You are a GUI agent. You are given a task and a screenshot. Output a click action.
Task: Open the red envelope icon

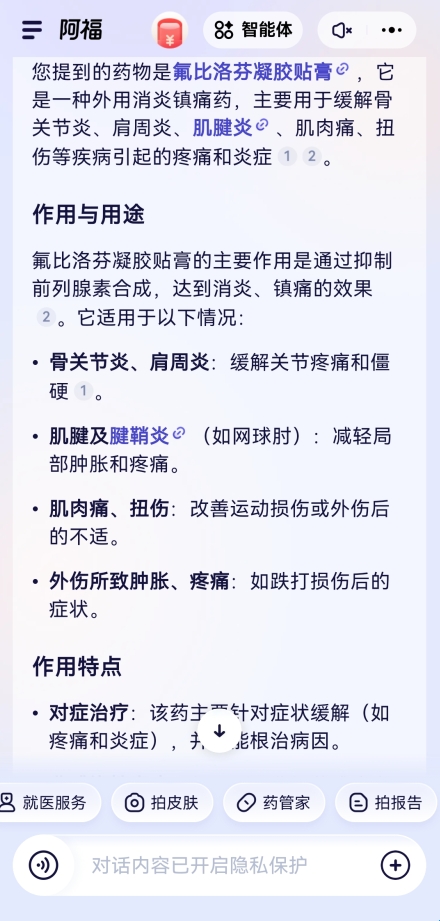click(170, 30)
